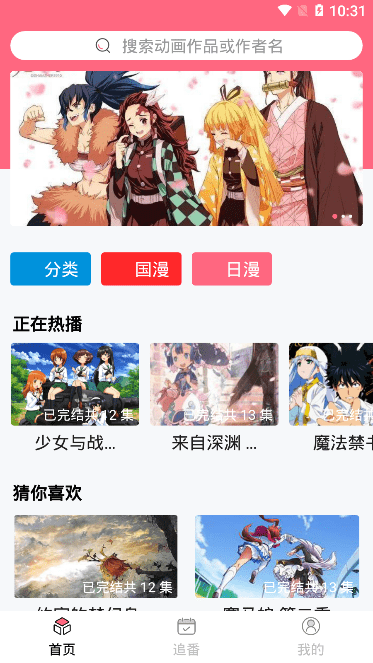
Task: Switch to the 我的 tab
Action: click(x=311, y=637)
